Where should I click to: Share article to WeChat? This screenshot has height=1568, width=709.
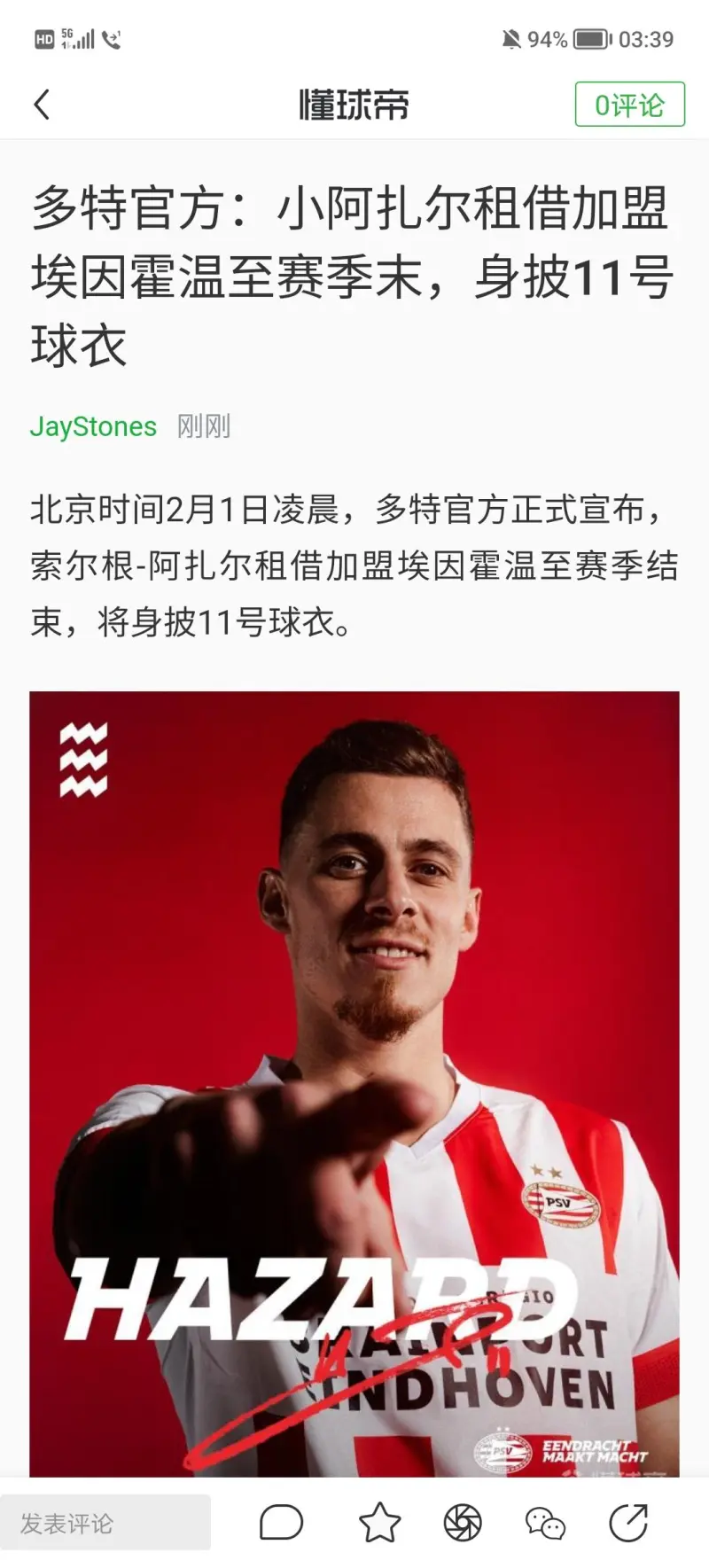point(545,1523)
